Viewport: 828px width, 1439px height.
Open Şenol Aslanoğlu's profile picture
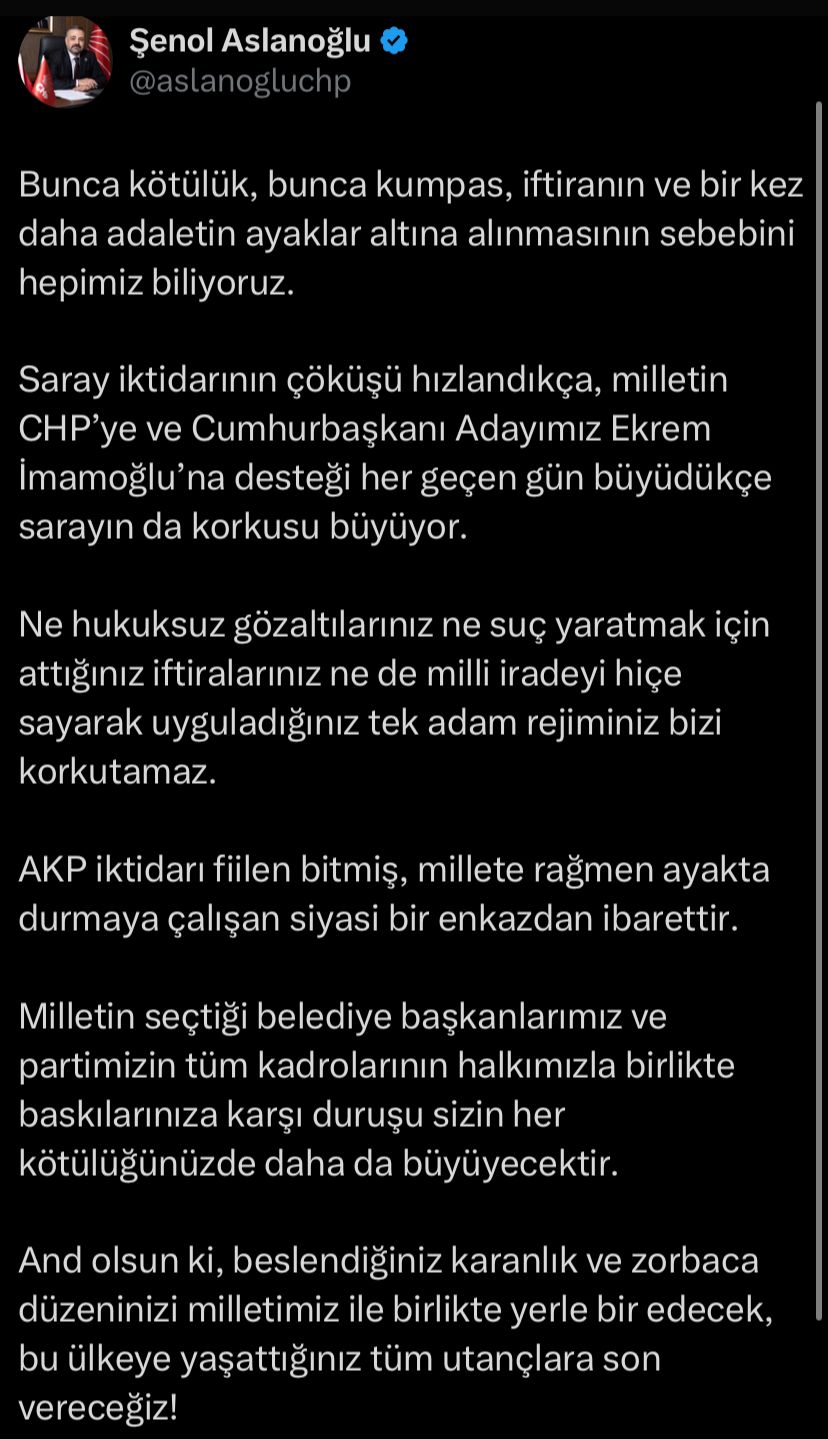pyautogui.click(x=65, y=62)
